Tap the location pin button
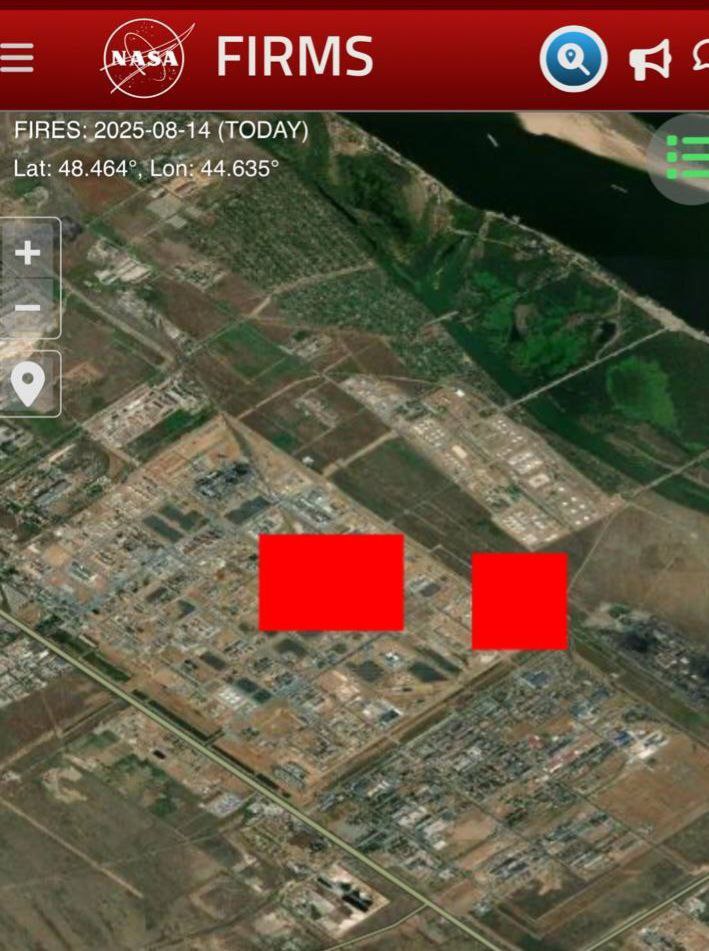This screenshot has width=709, height=951. [29, 384]
